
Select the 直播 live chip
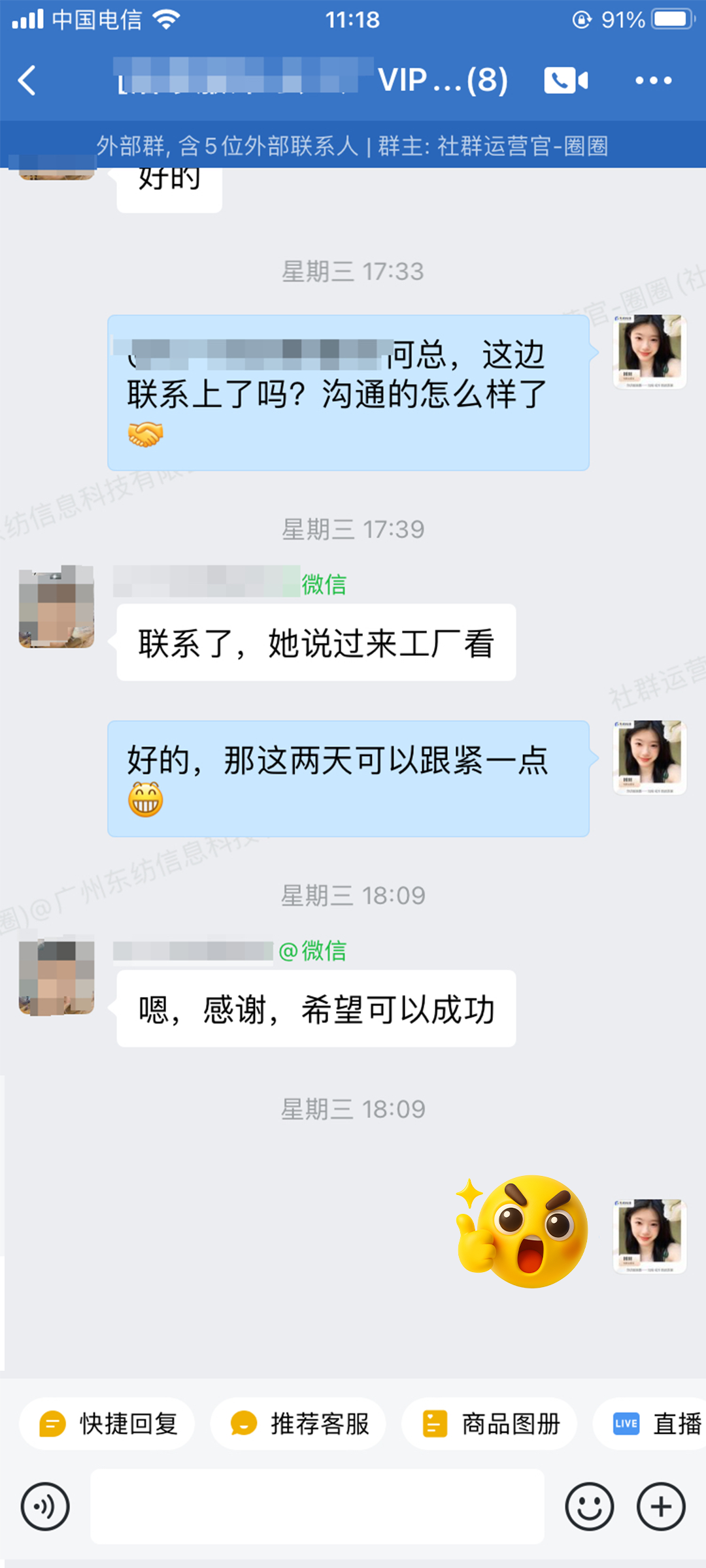(654, 1424)
